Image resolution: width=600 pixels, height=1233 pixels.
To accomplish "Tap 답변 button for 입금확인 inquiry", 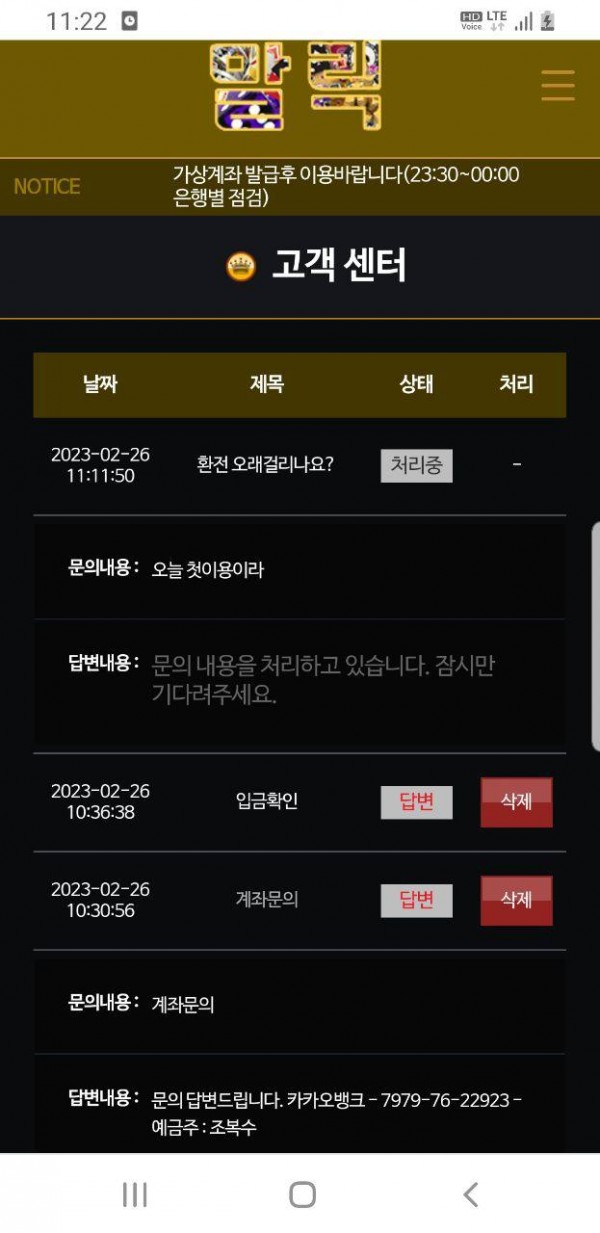I will tap(416, 802).
